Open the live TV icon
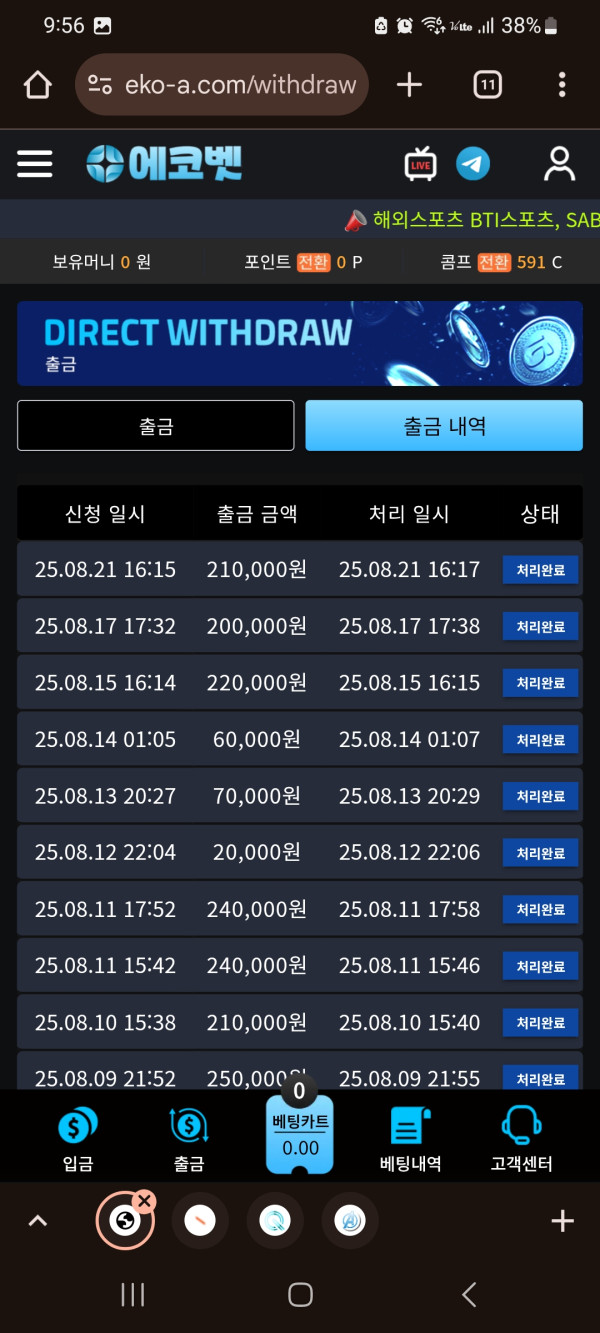Image resolution: width=600 pixels, height=1333 pixels. [421, 164]
